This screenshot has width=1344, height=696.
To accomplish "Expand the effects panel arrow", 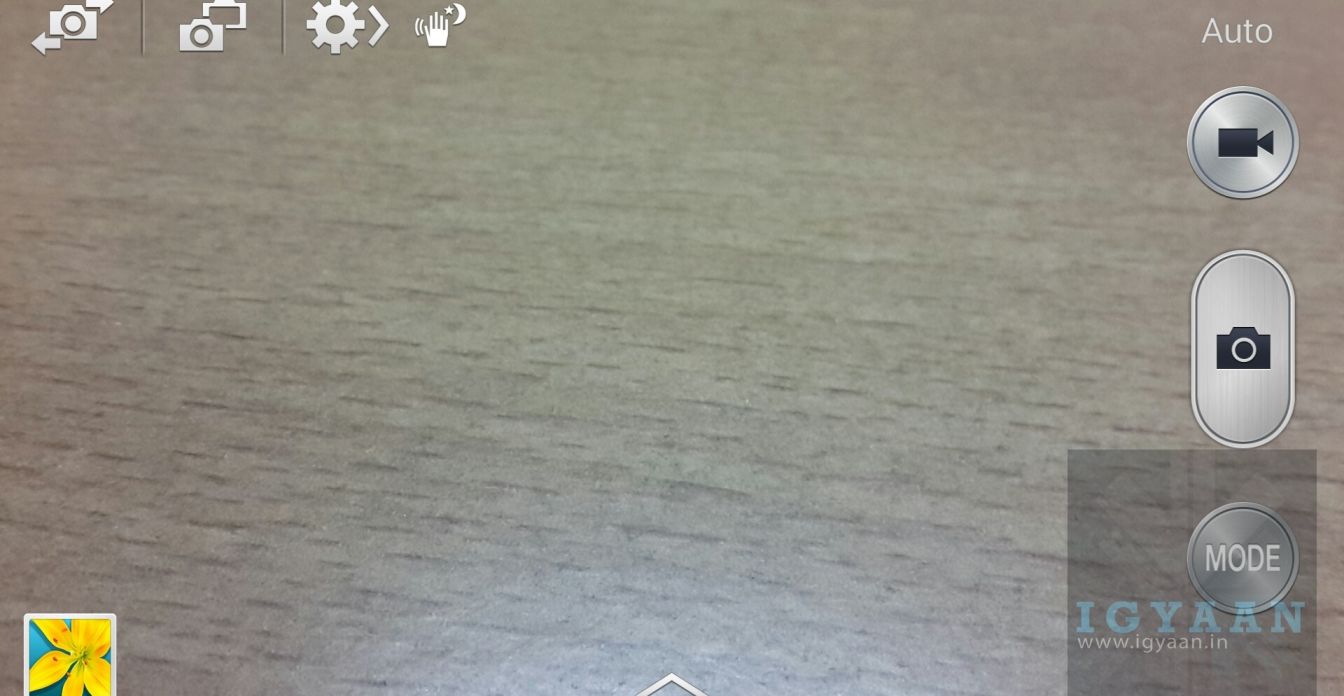I will [x=671, y=686].
